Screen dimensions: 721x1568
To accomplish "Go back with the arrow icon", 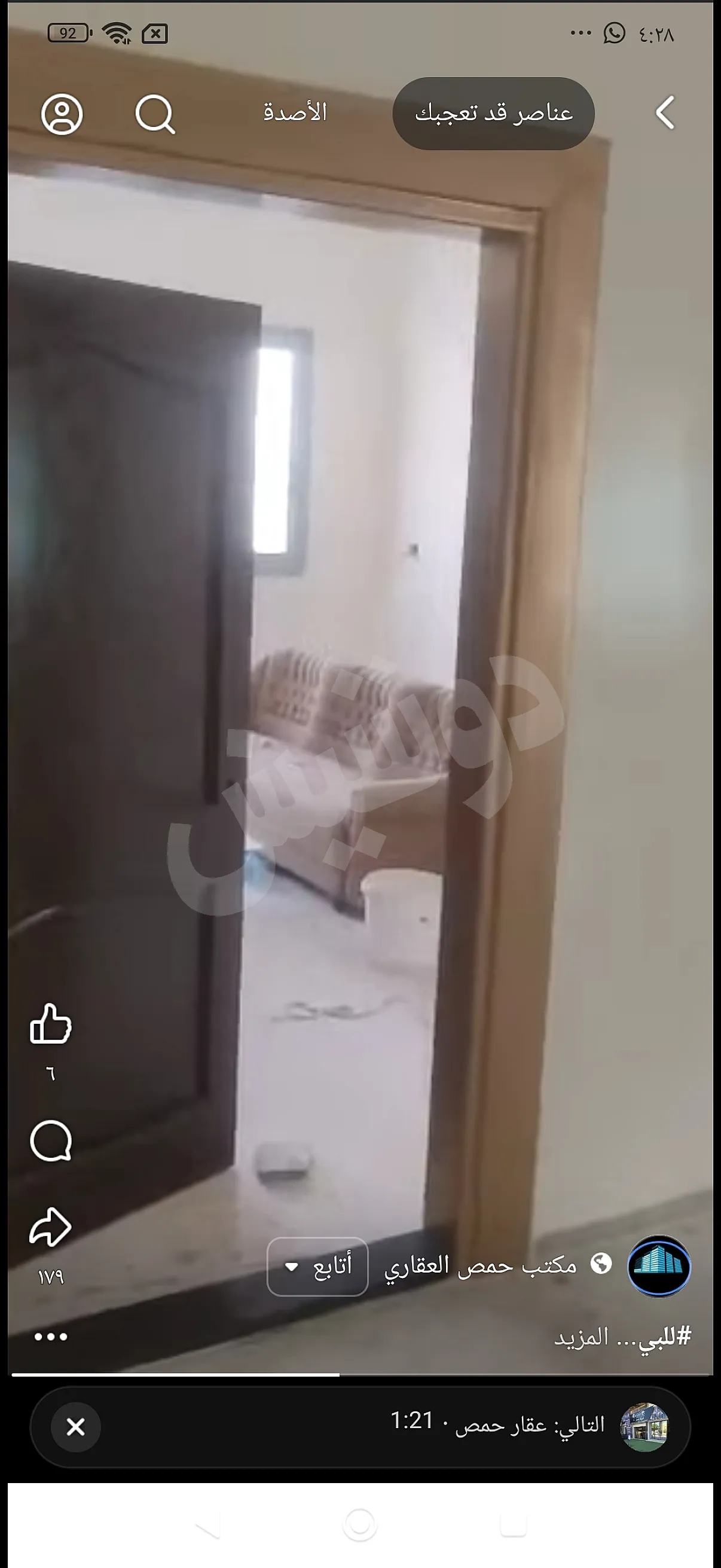I will click(664, 113).
